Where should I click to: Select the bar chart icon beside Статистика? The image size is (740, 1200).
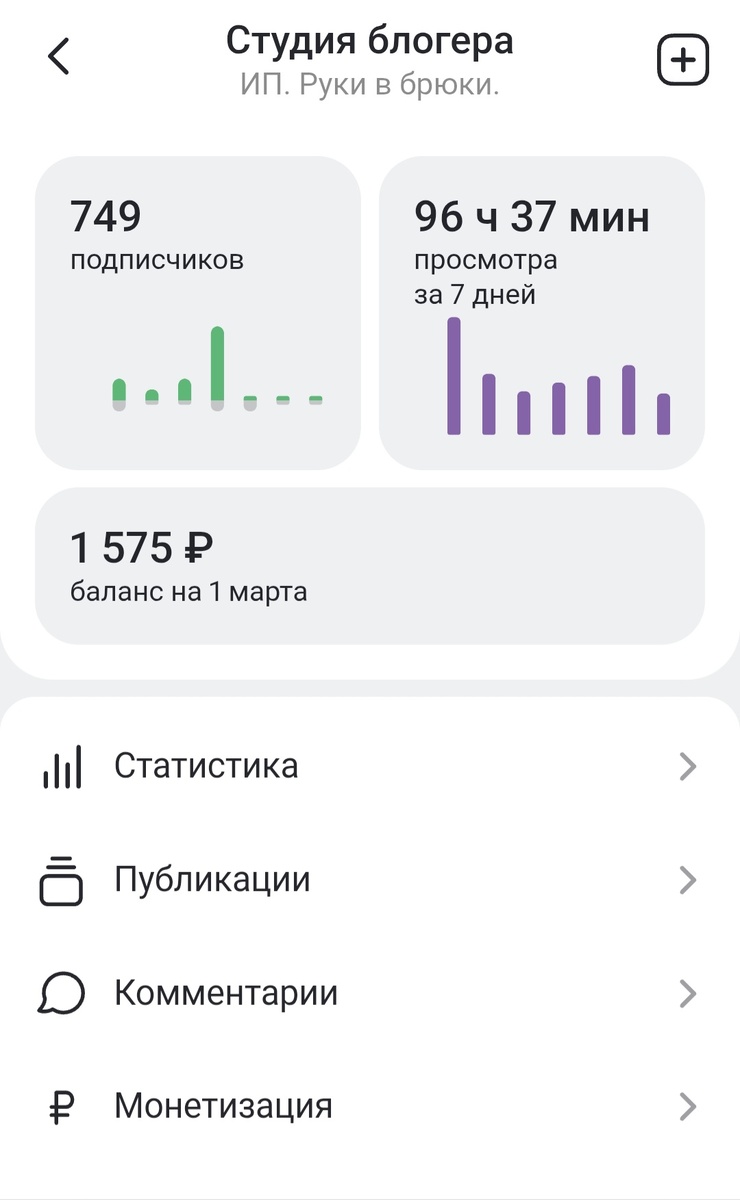(x=60, y=766)
